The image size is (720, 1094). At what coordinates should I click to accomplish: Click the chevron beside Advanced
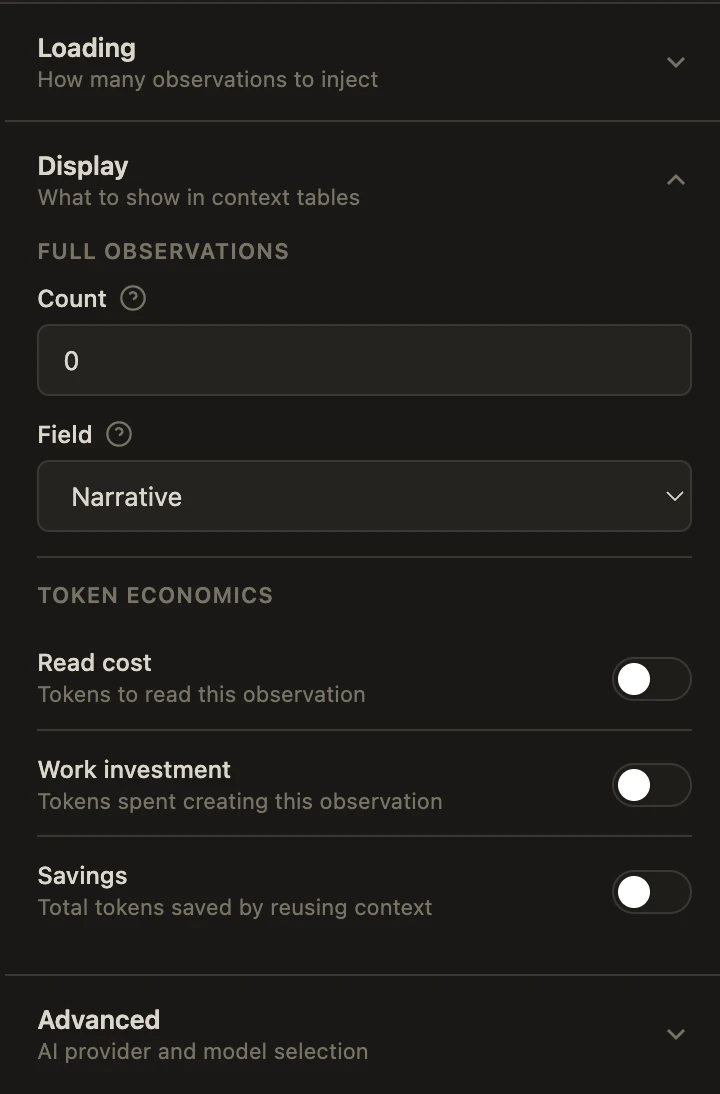676,1034
